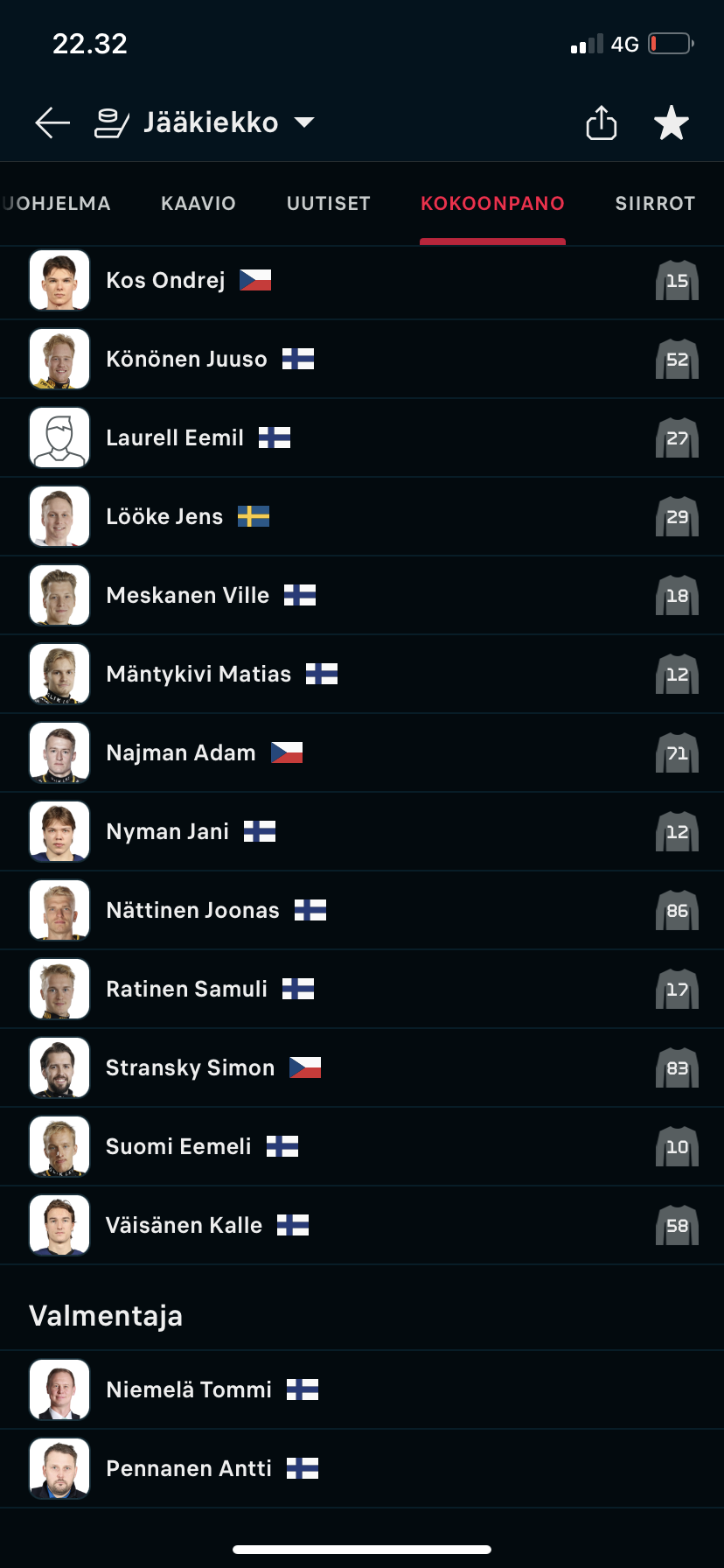Open the Siirrot tab
Viewport: 724px width, 1568px height.
click(655, 203)
